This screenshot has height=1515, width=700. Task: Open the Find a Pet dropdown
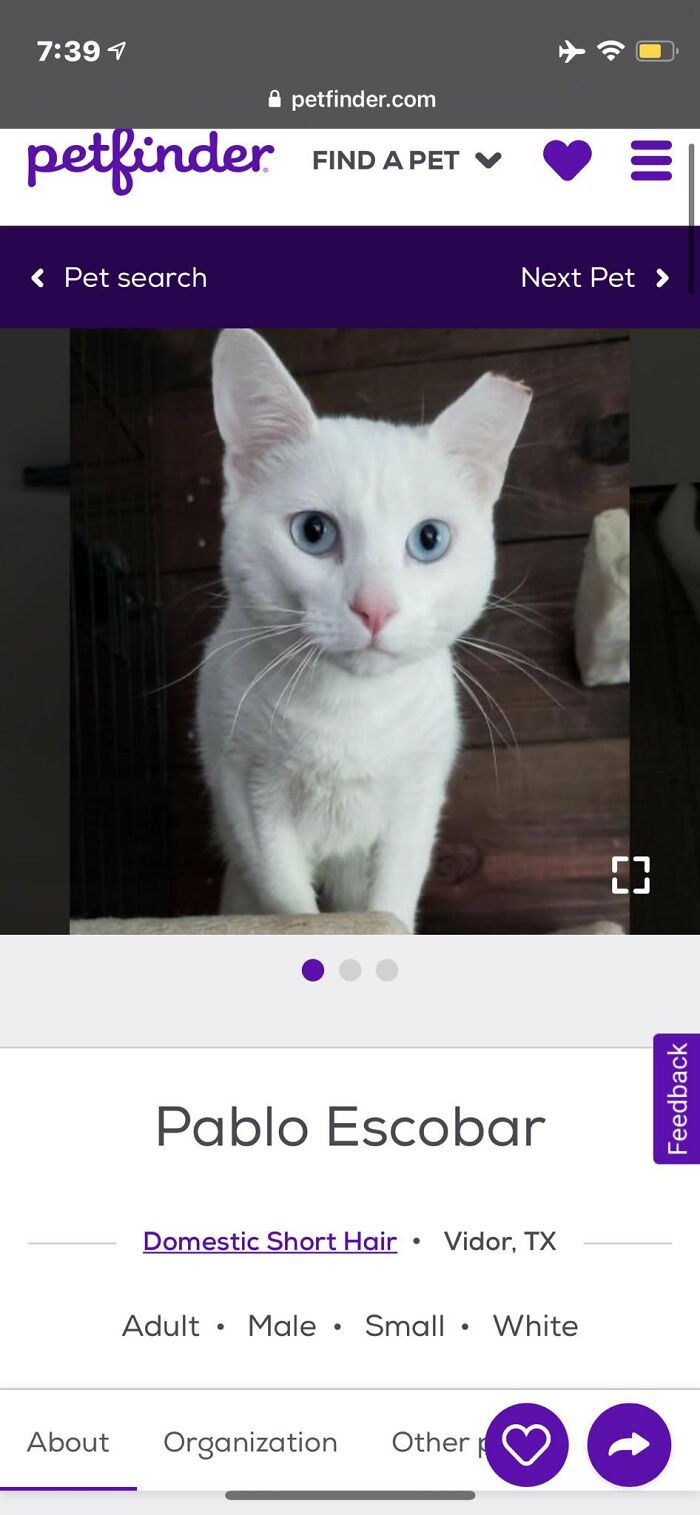406,160
